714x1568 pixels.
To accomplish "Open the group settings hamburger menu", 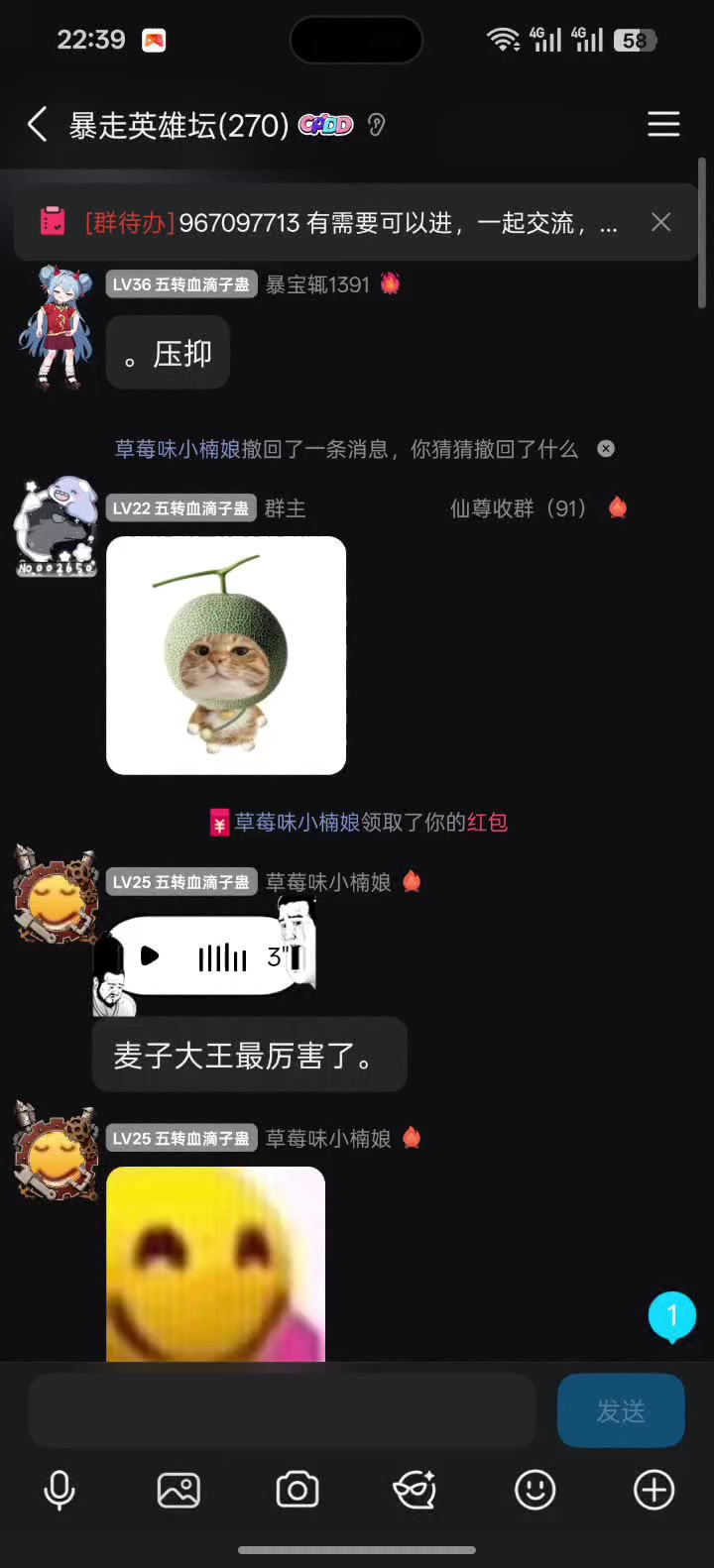I will 663,124.
